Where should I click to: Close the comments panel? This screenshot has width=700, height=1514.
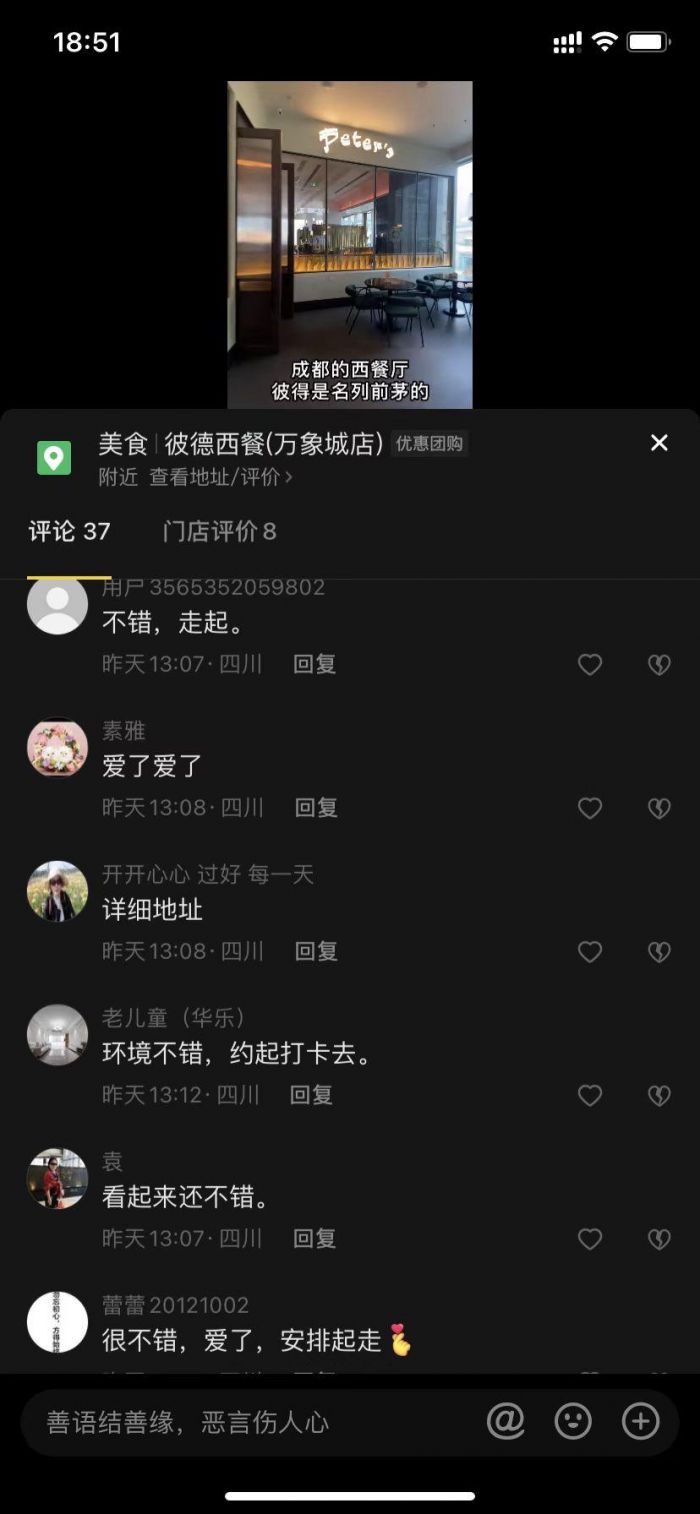point(659,443)
